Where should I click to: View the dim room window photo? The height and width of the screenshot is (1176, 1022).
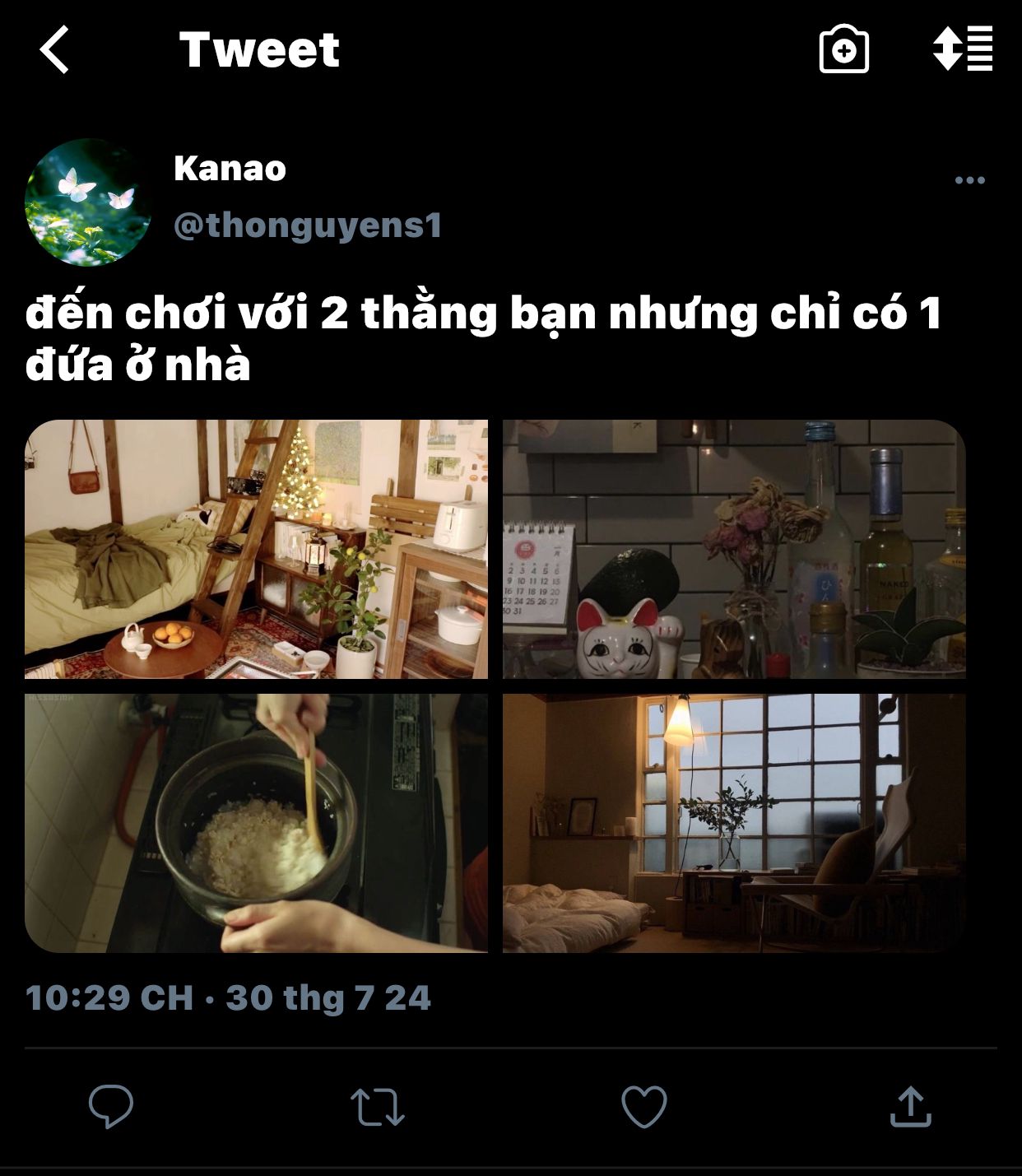pyautogui.click(x=734, y=823)
